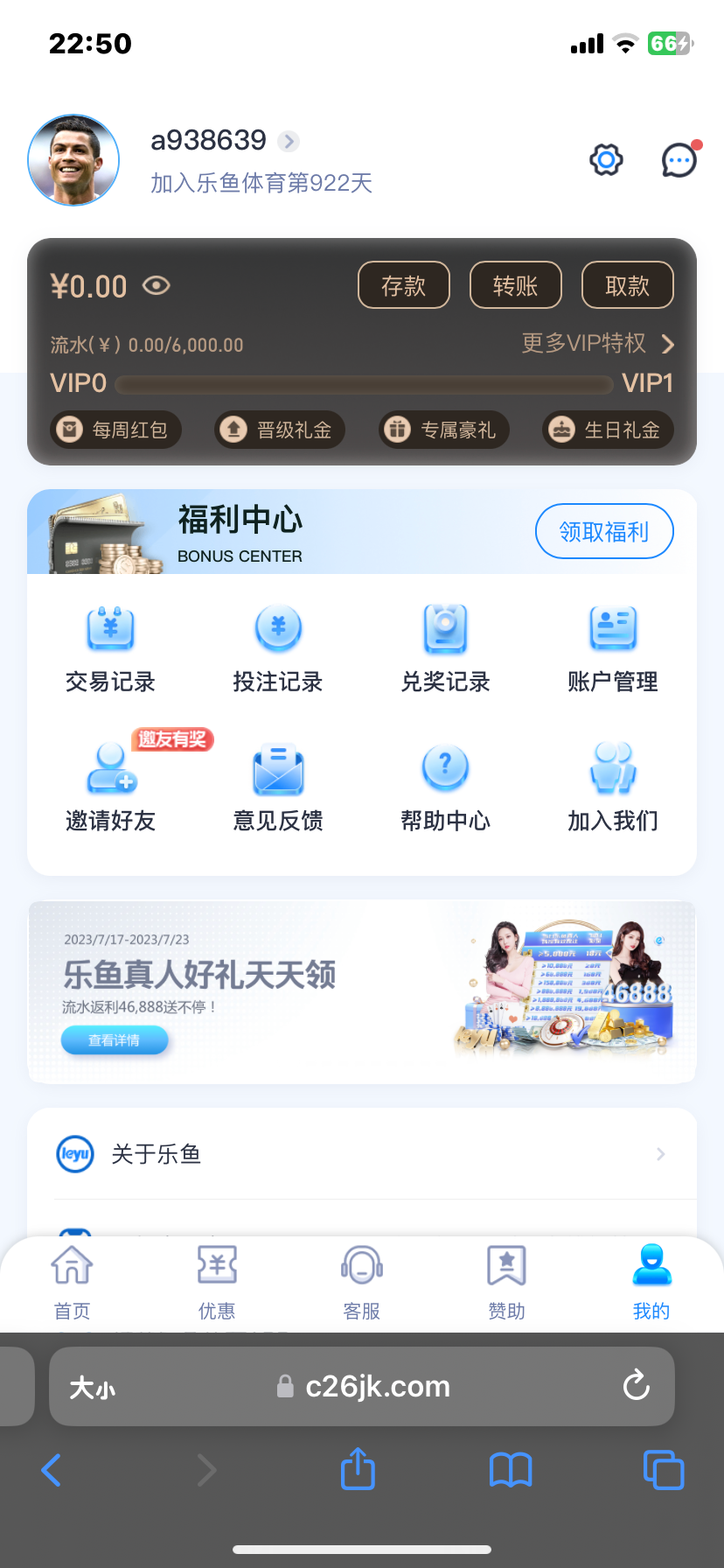Reload the page in the browser

click(636, 1386)
